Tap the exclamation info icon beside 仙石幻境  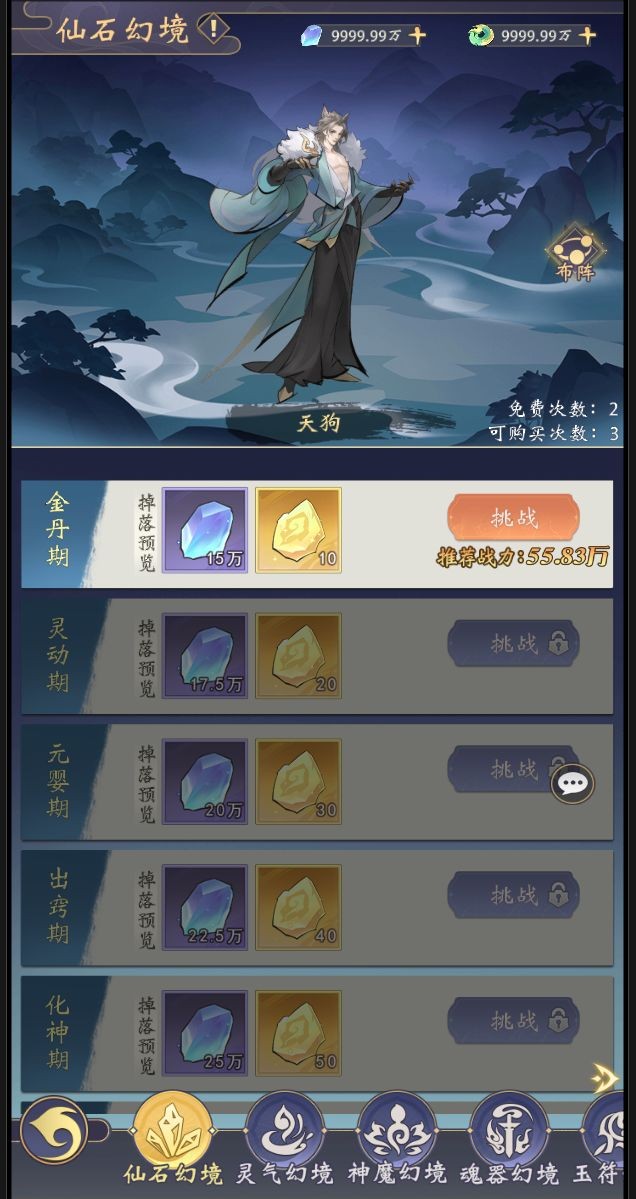coord(212,29)
